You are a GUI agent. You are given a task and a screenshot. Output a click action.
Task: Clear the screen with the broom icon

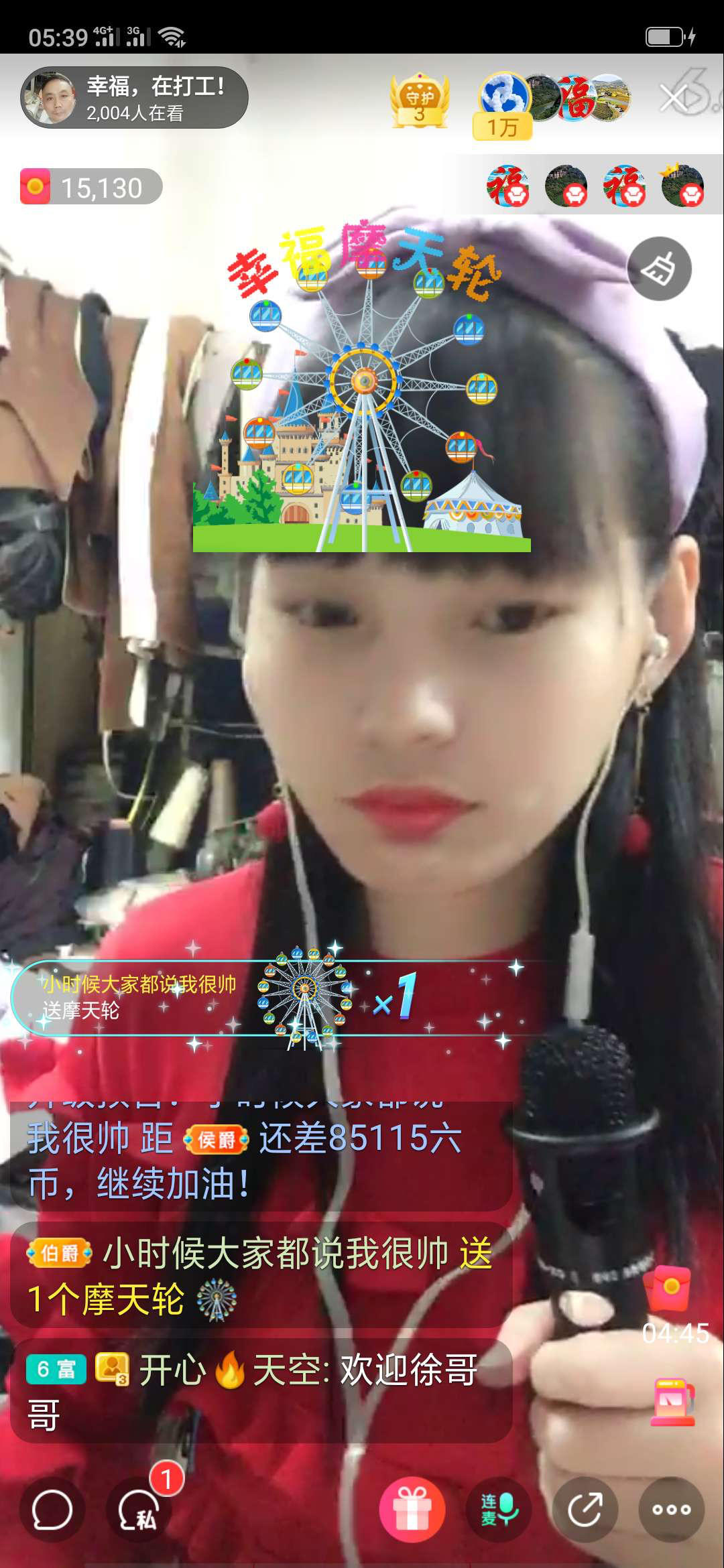(x=659, y=269)
